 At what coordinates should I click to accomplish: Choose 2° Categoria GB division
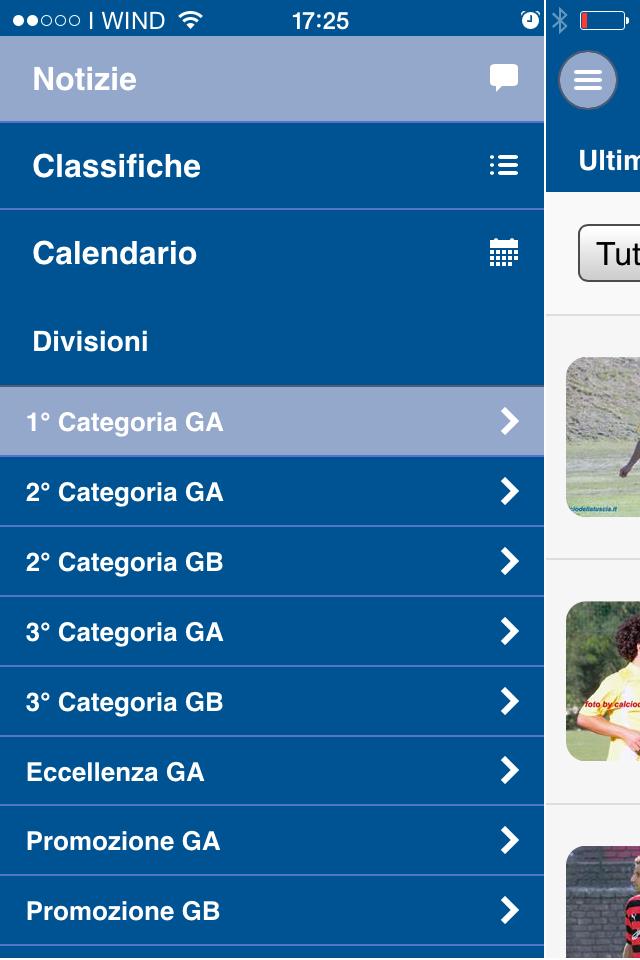(x=272, y=562)
